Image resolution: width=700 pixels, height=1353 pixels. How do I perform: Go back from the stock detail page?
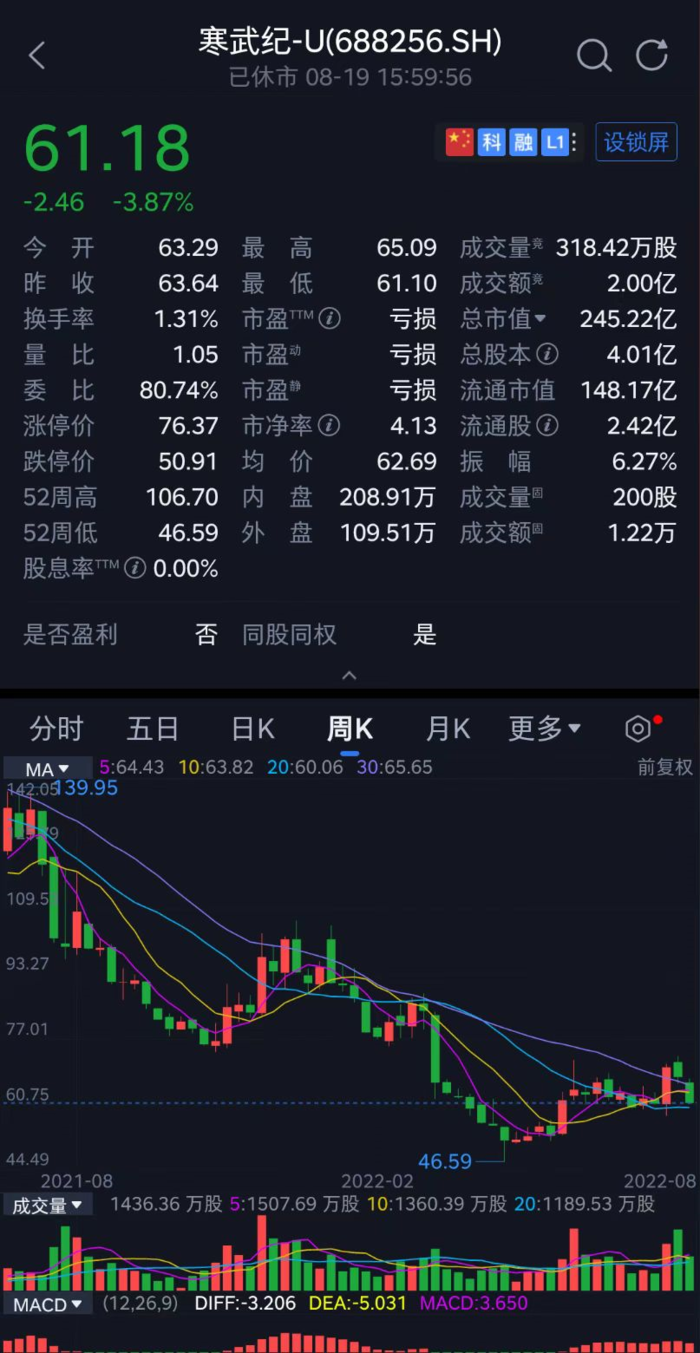(37, 56)
